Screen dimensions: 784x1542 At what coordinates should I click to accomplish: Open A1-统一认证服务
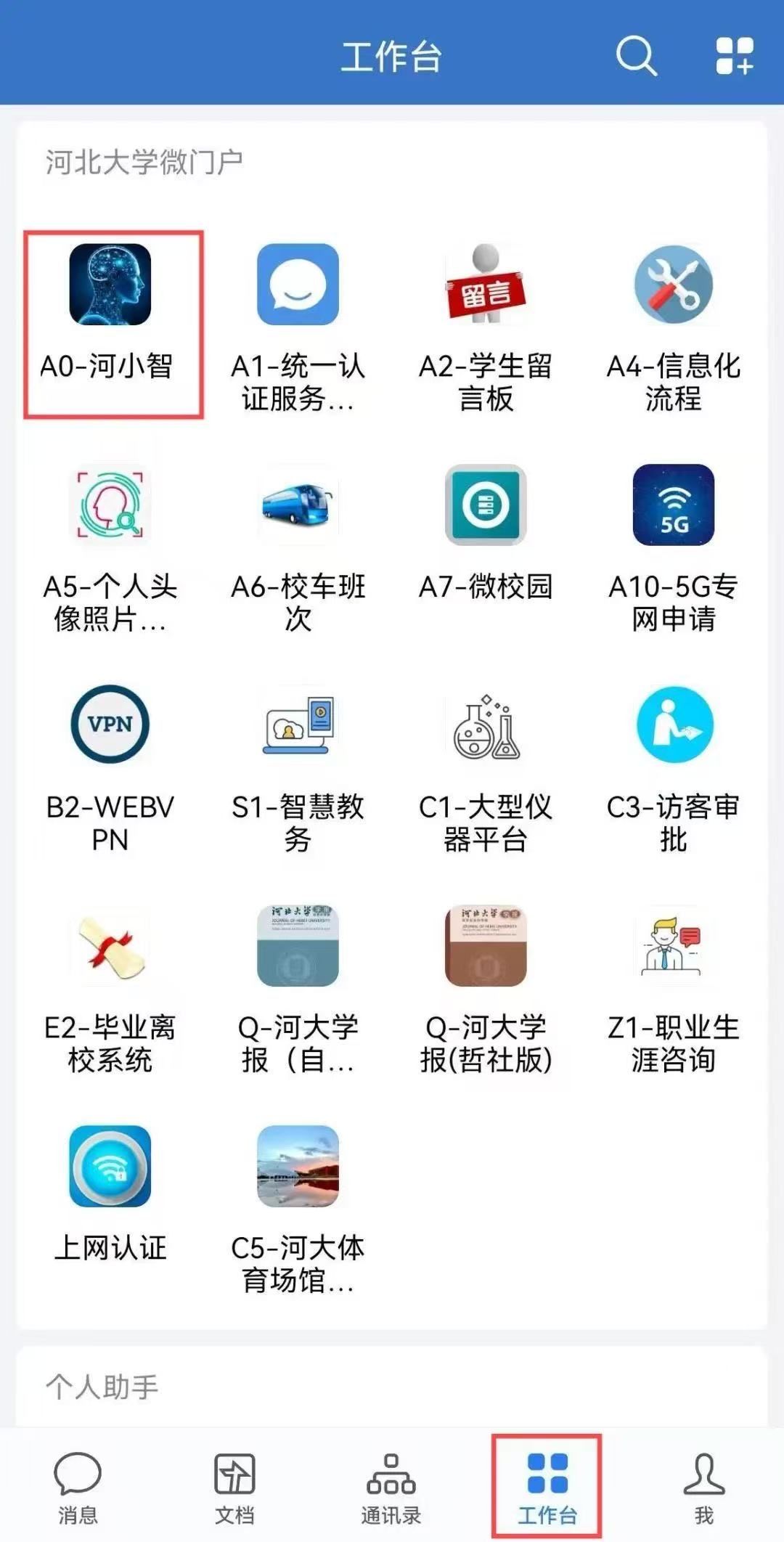(x=298, y=285)
